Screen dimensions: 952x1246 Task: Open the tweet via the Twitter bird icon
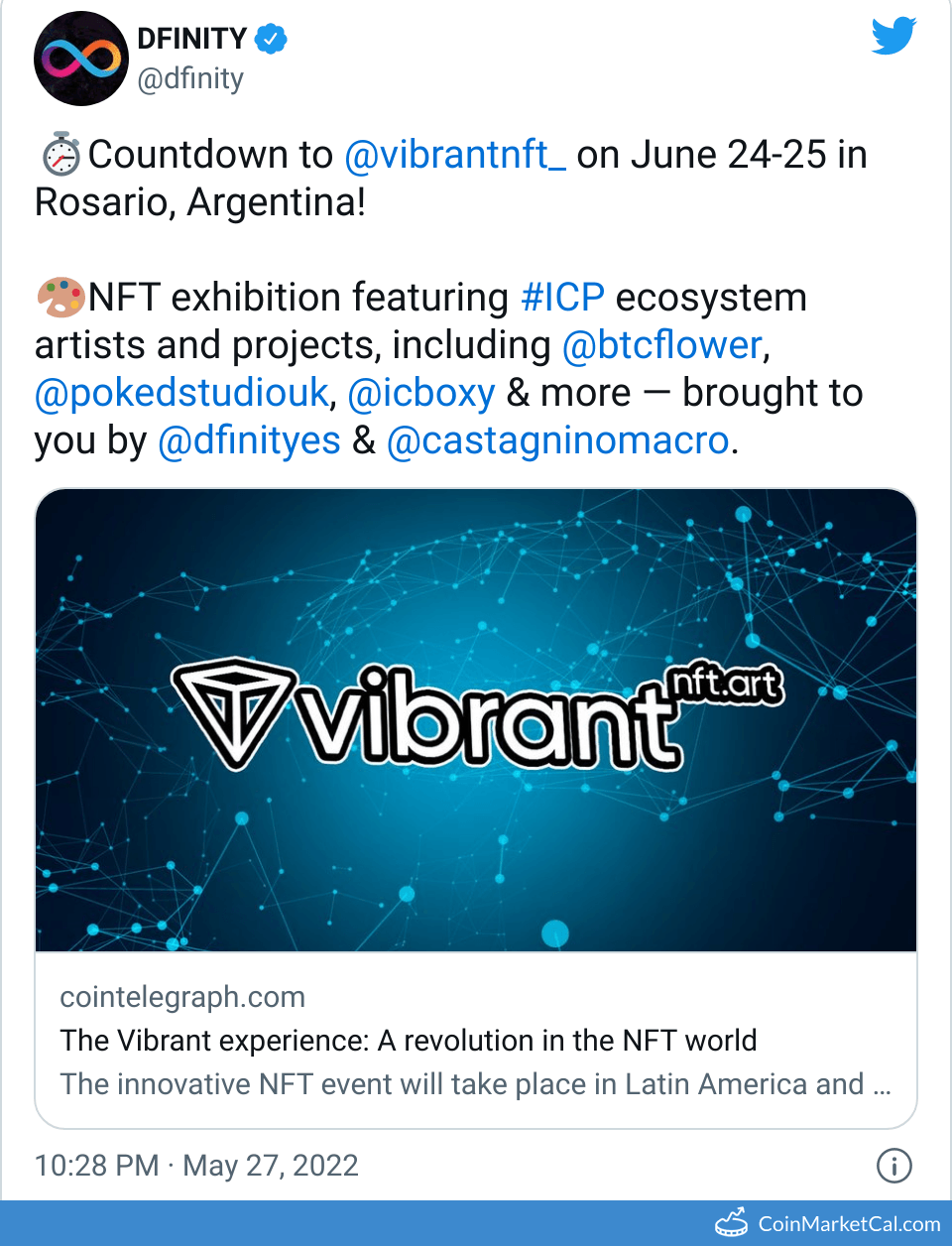coord(893,37)
